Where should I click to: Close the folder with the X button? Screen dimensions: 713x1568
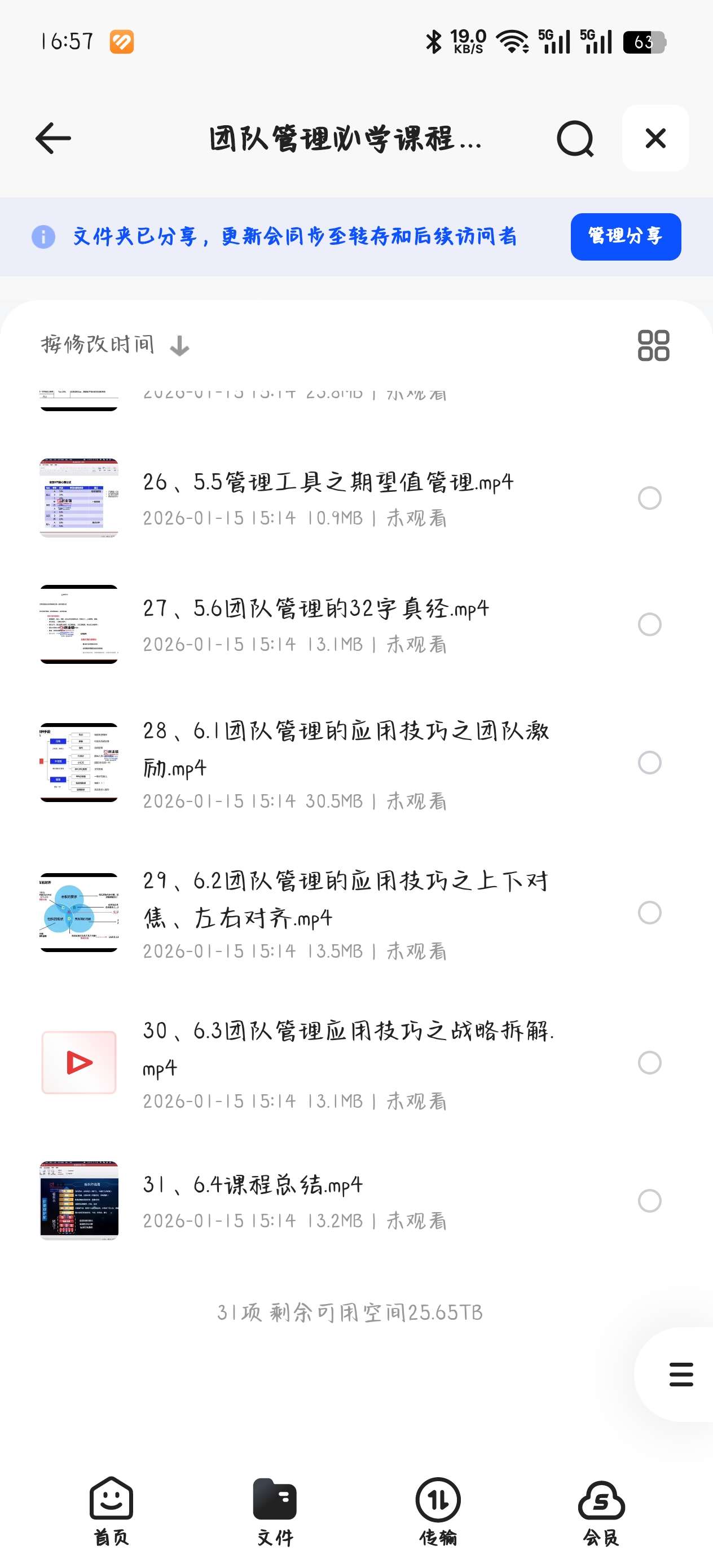point(655,138)
